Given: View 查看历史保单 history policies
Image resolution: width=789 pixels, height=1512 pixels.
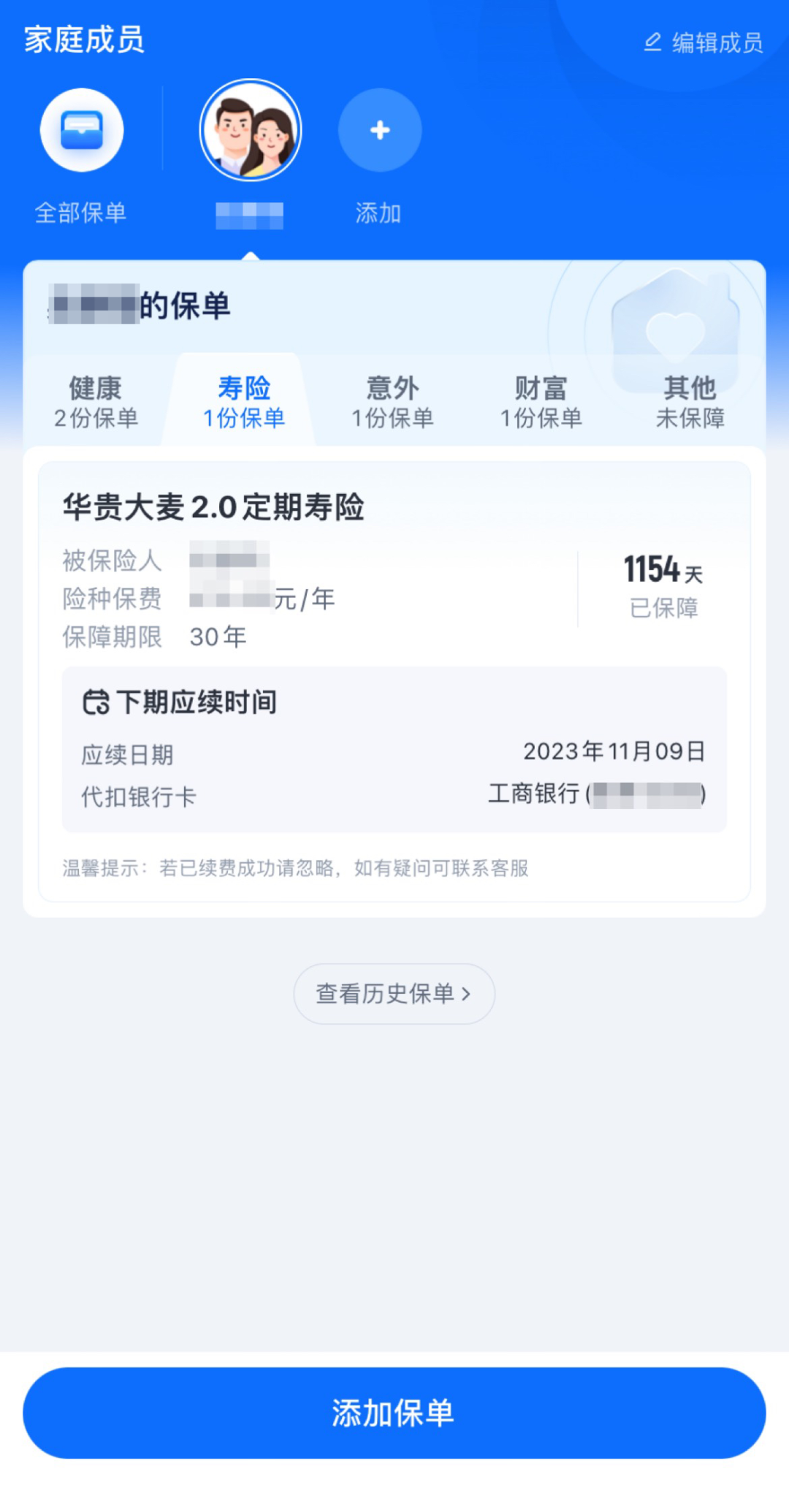Looking at the screenshot, I should 394,993.
